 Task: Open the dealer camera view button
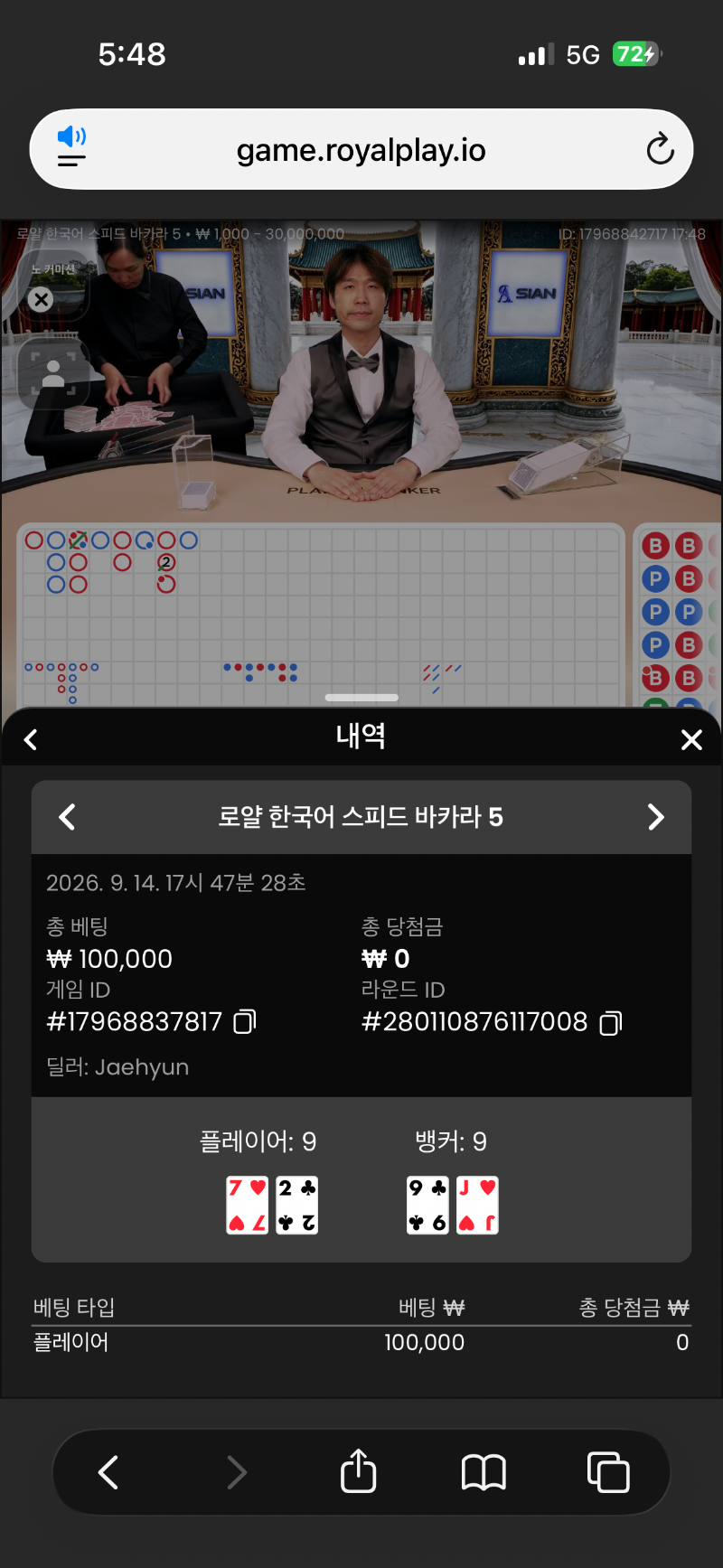[53, 373]
